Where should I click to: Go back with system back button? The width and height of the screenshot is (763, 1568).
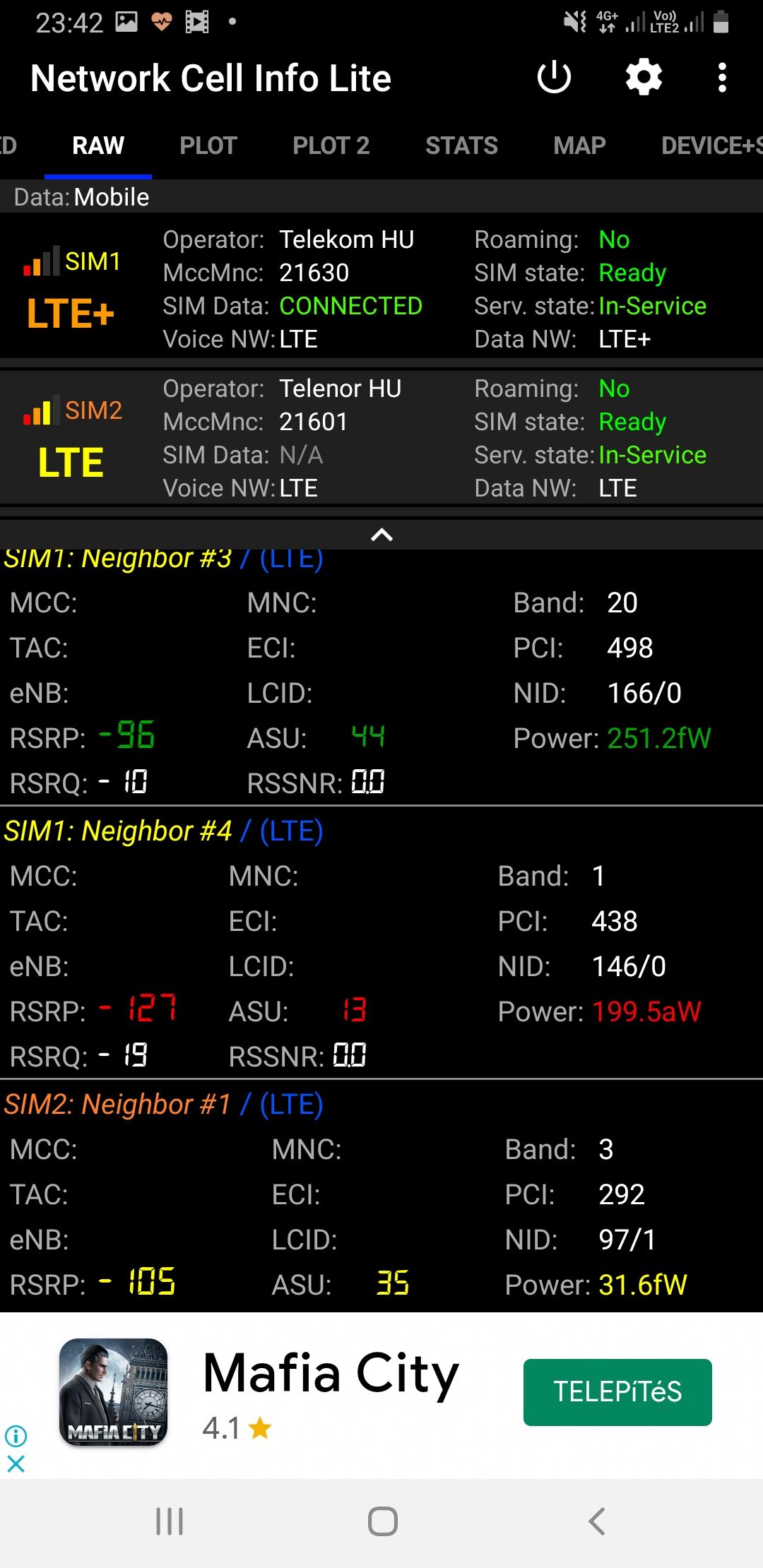pos(597,1521)
